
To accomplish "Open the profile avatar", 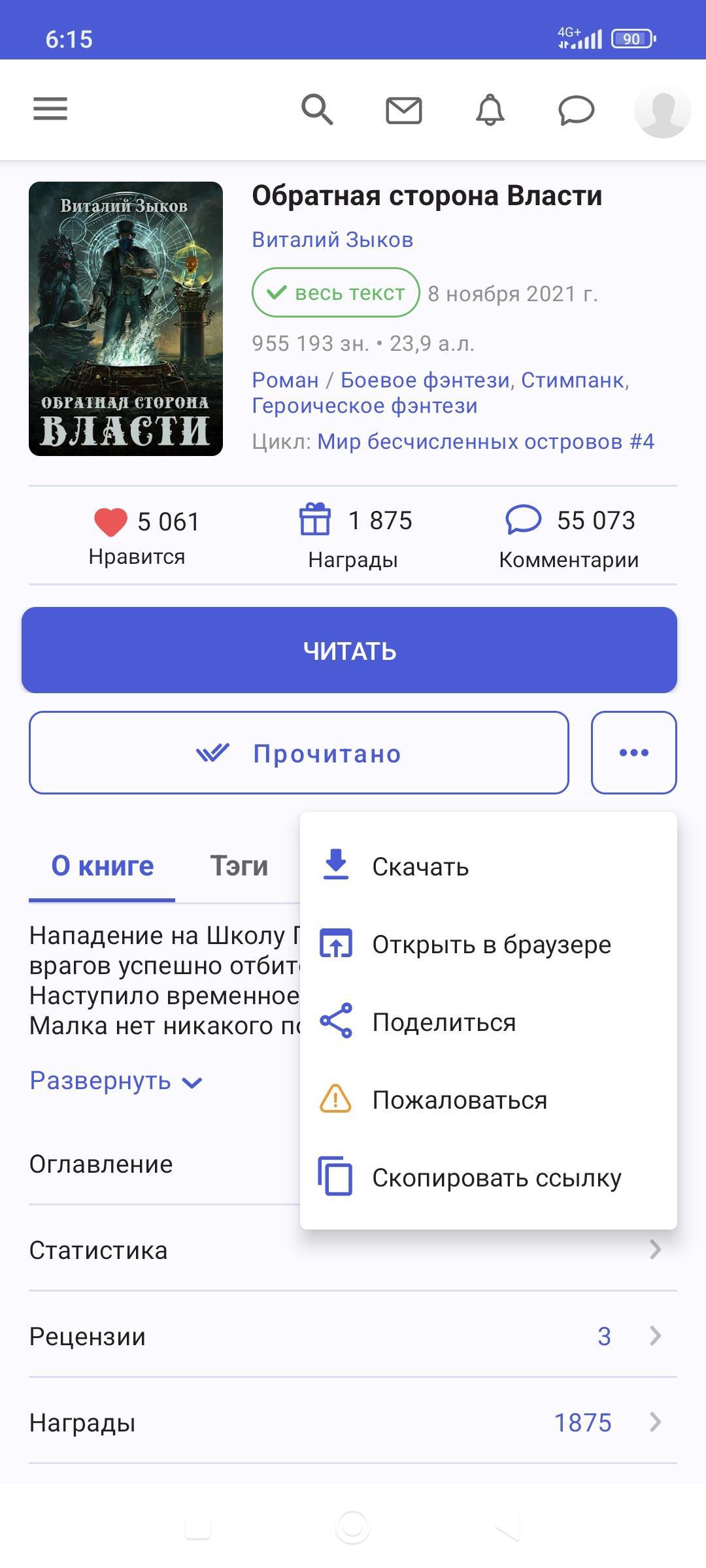I will pyautogui.click(x=662, y=110).
